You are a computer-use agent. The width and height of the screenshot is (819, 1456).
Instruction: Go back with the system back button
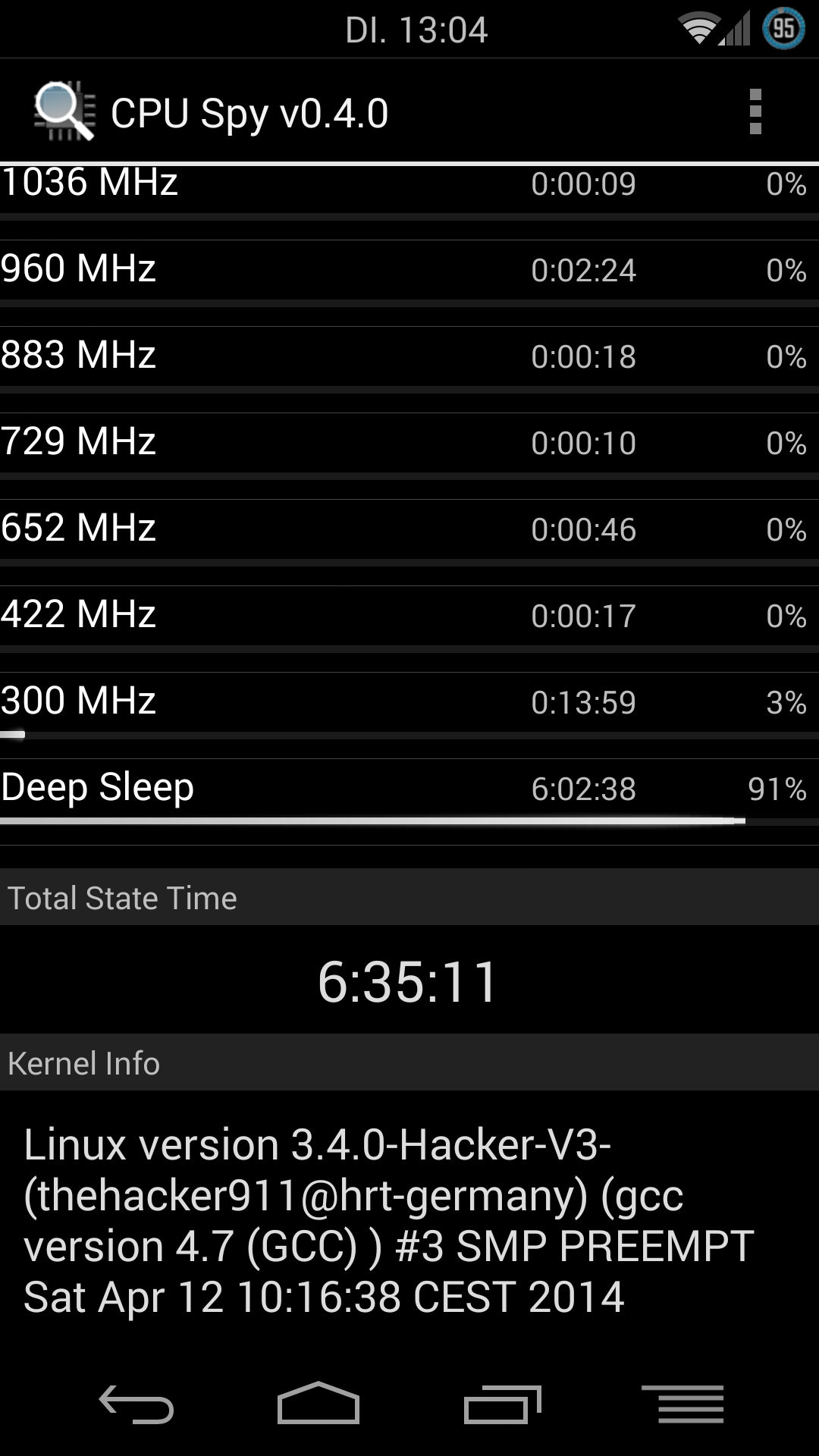click(136, 1404)
